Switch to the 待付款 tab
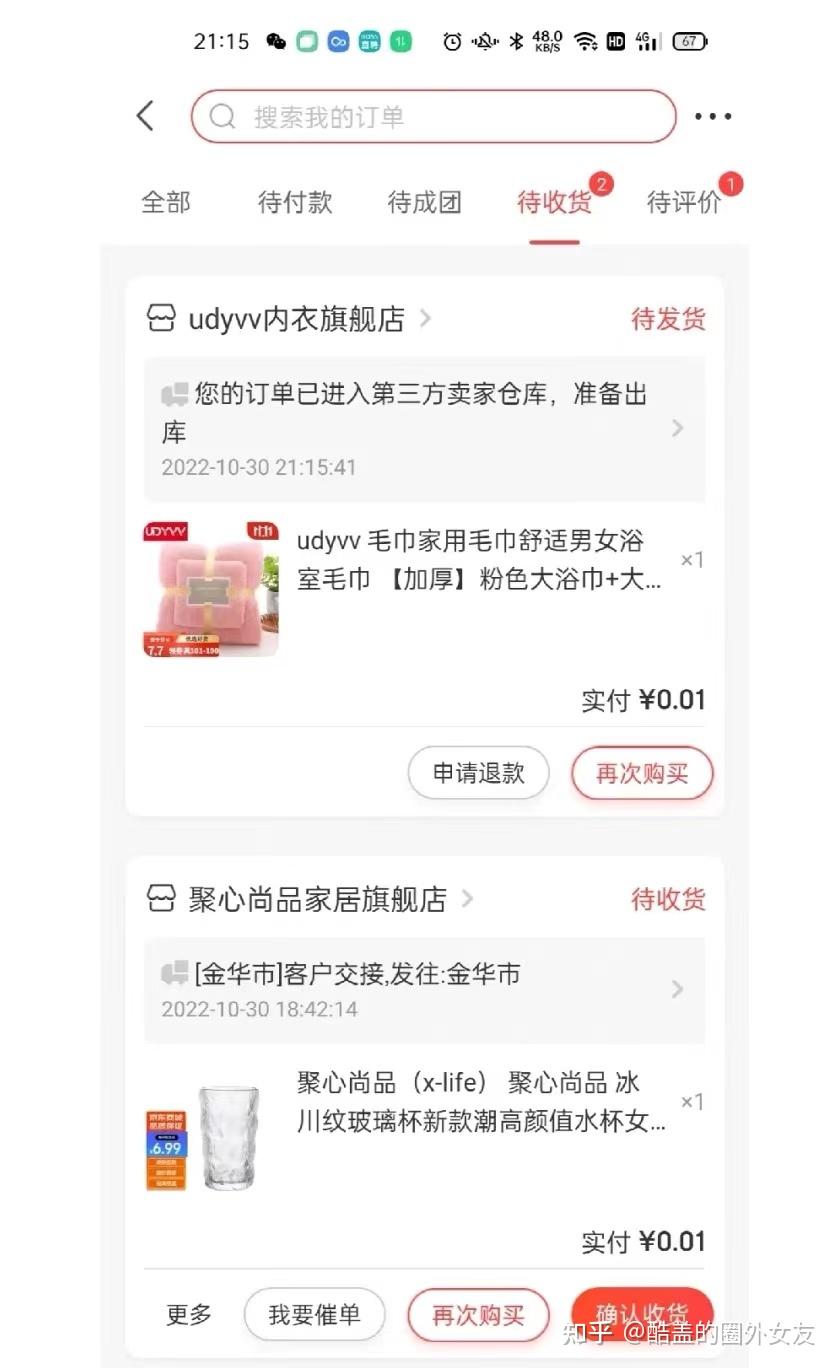The width and height of the screenshot is (836, 1368). pyautogui.click(x=295, y=202)
